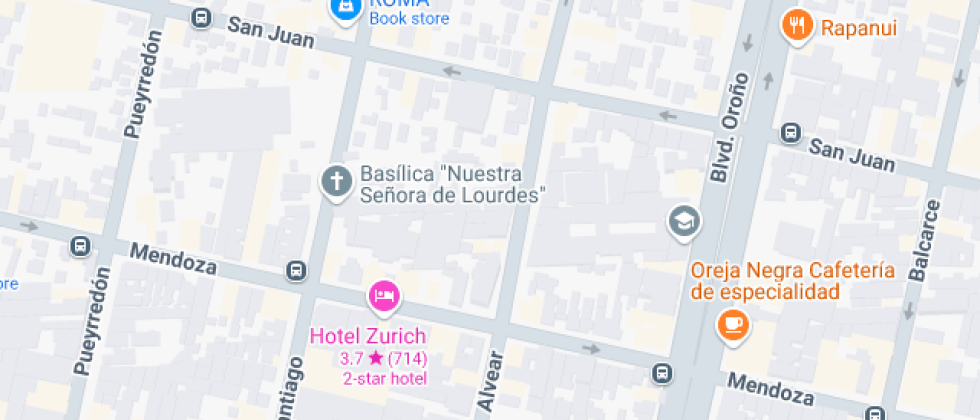The width and height of the screenshot is (980, 420).
Task: Select the Hotel Zurich map marker
Action: click(x=384, y=296)
